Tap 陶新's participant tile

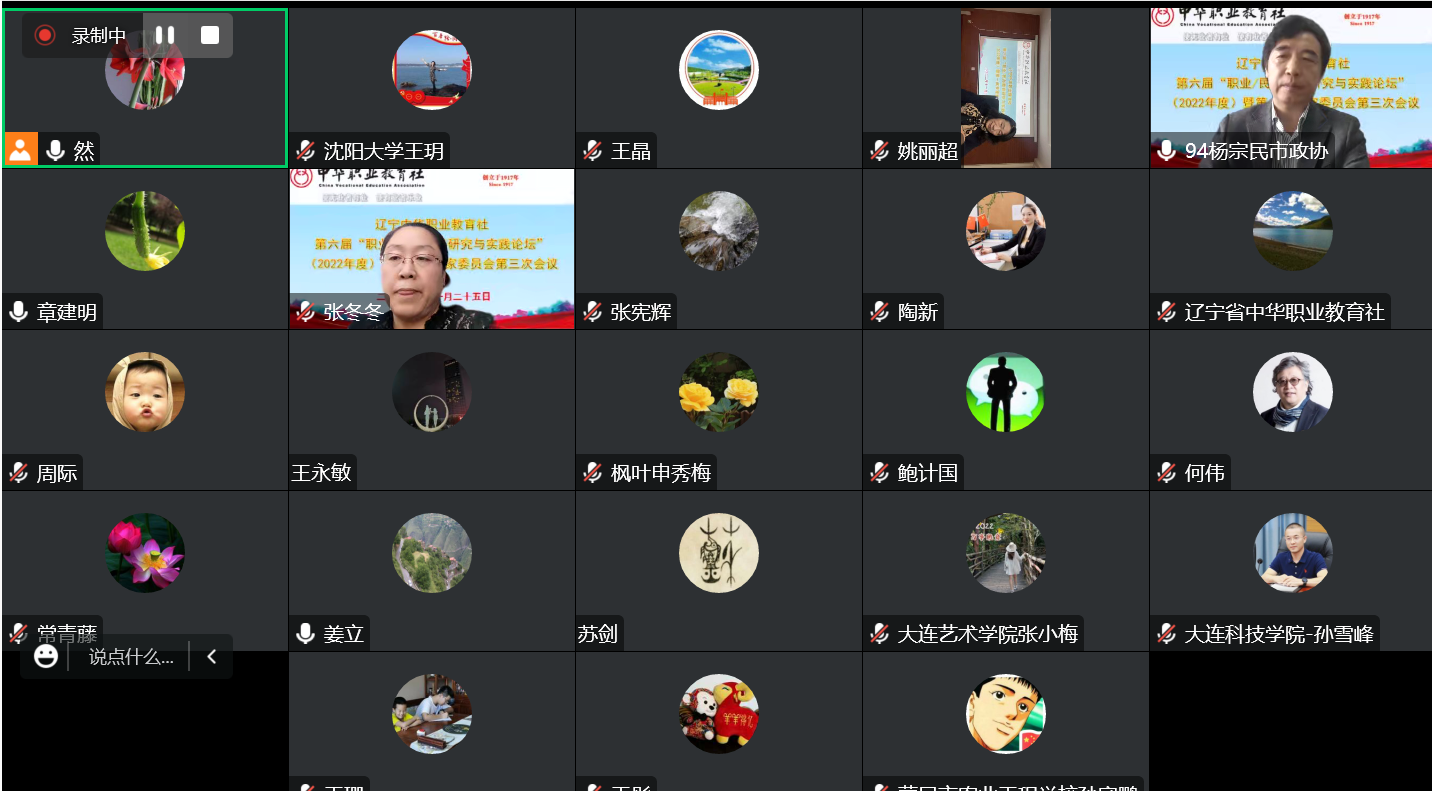tap(1005, 249)
